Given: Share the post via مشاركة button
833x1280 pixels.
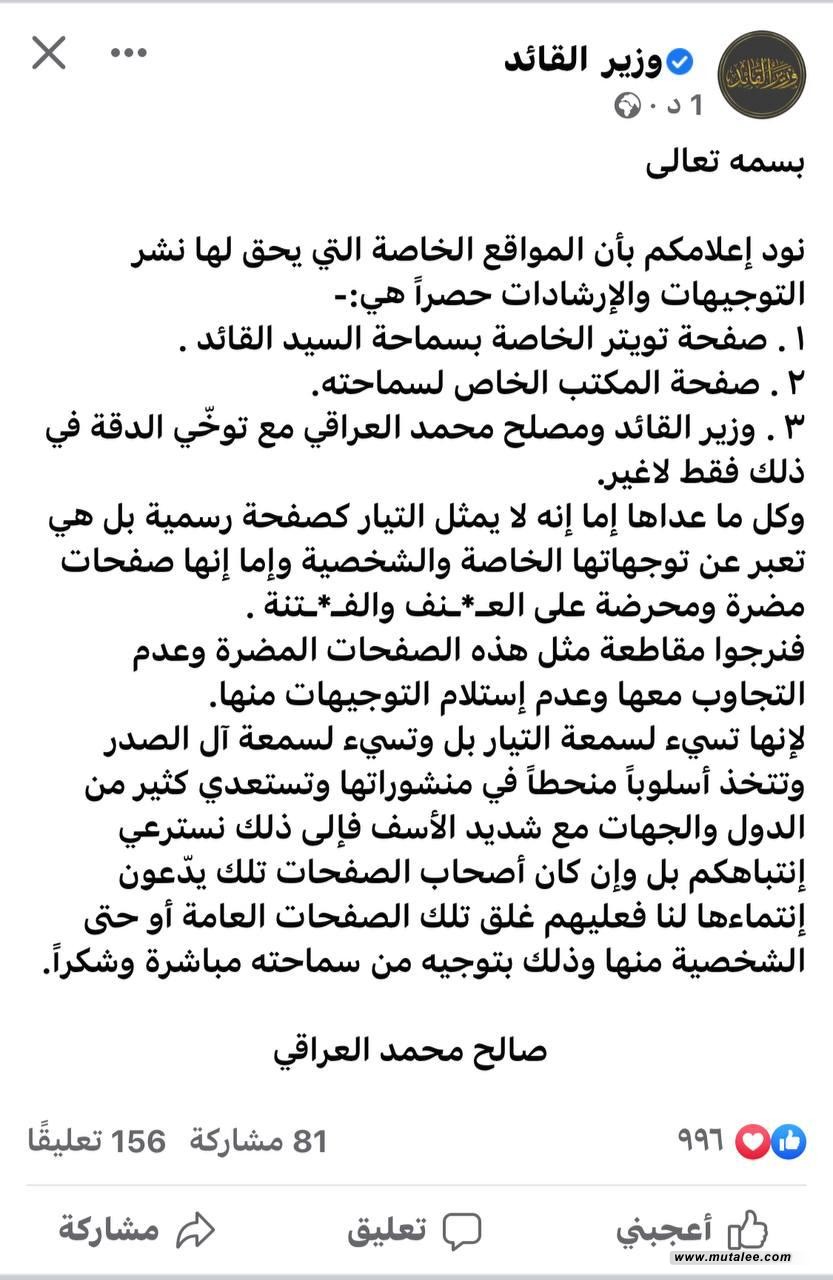Looking at the screenshot, I should (136, 1229).
